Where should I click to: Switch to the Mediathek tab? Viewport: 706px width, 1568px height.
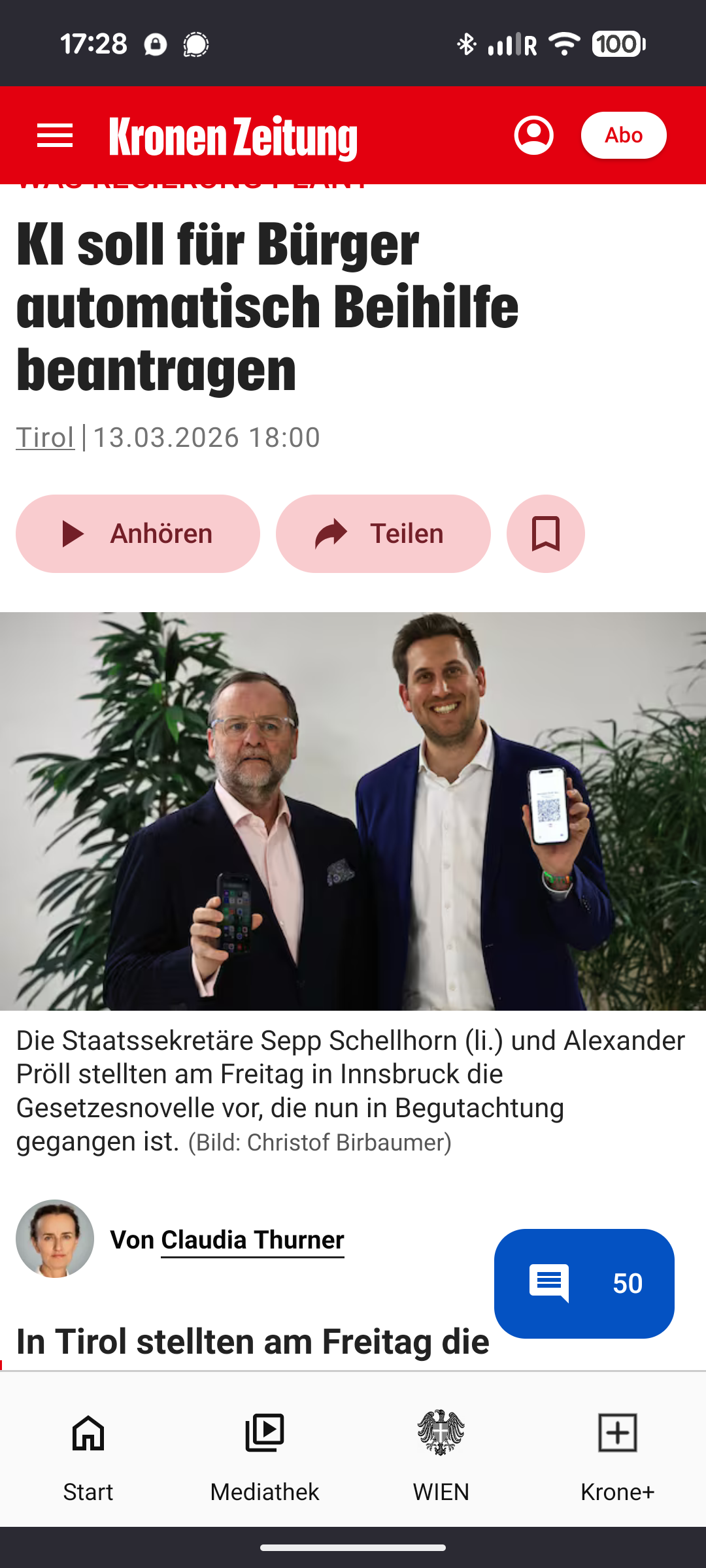tap(265, 1450)
